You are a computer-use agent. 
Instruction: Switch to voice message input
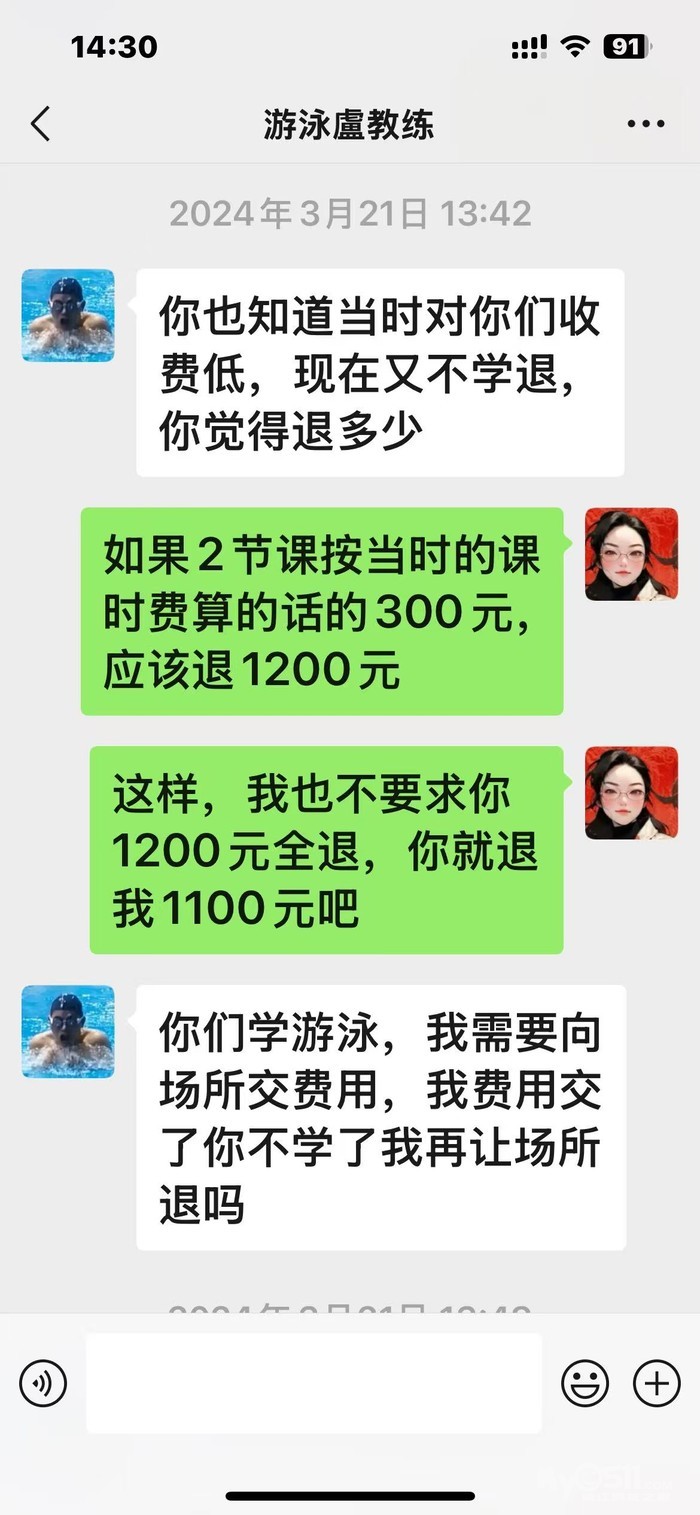[43, 1383]
